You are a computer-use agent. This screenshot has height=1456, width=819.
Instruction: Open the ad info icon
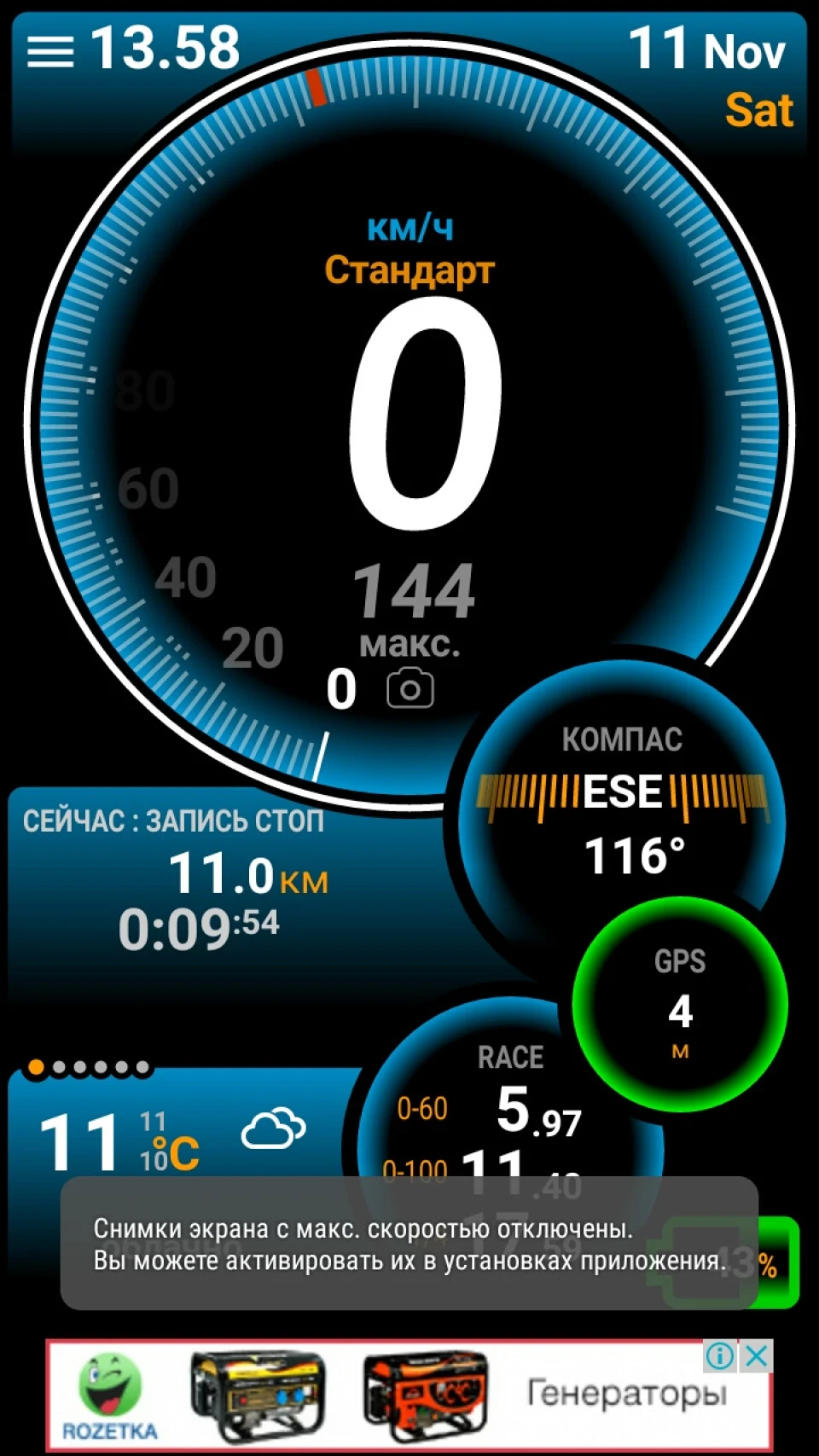(x=721, y=1355)
